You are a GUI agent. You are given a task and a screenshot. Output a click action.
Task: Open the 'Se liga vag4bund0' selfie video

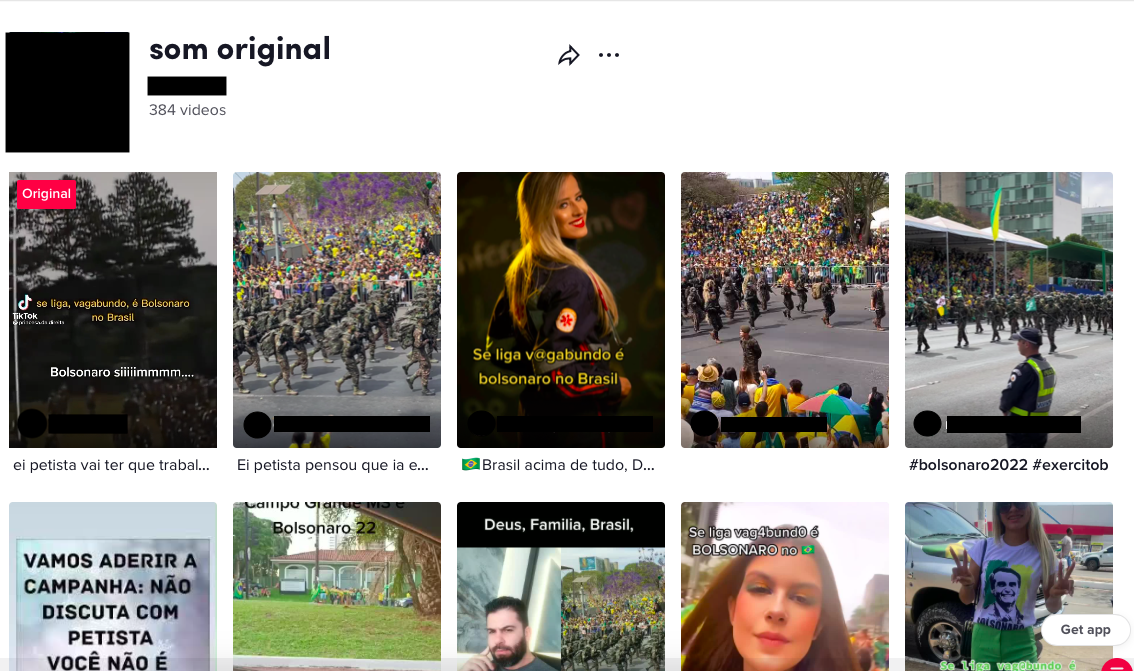tap(785, 590)
